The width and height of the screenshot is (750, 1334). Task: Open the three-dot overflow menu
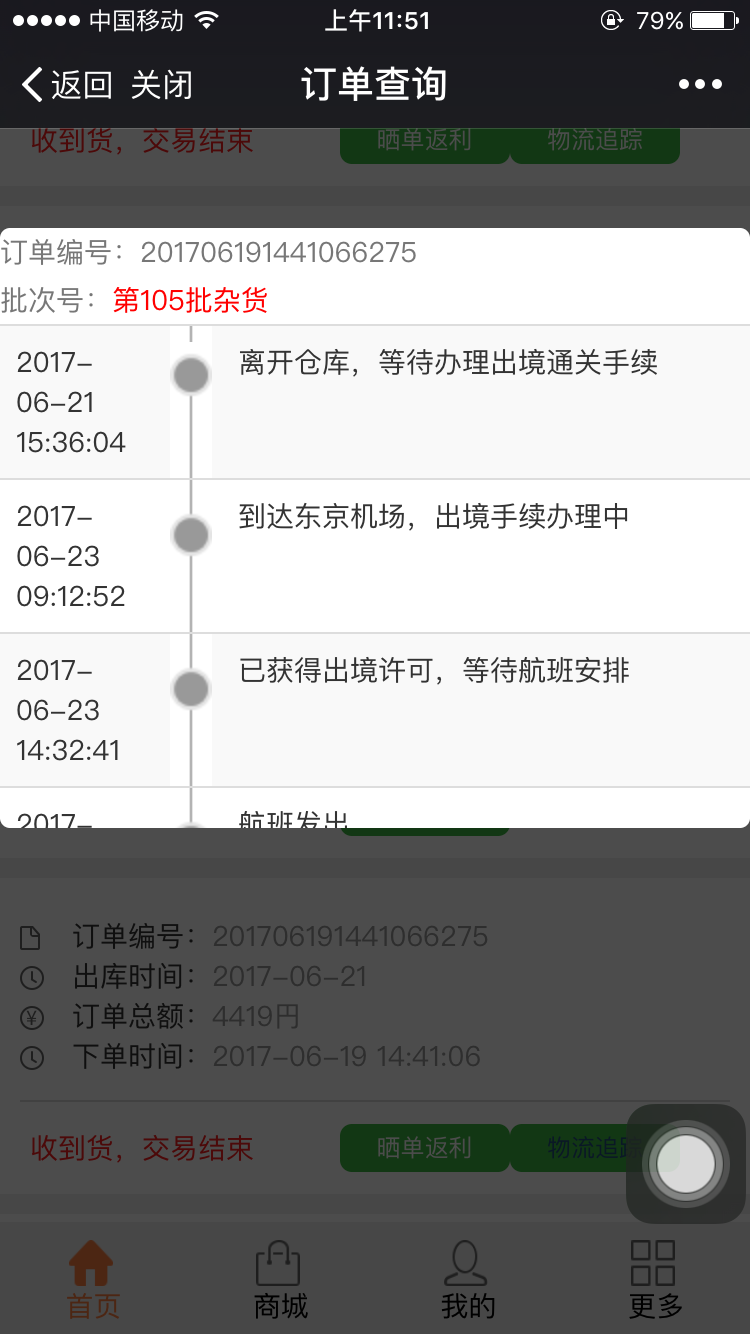coord(700,85)
